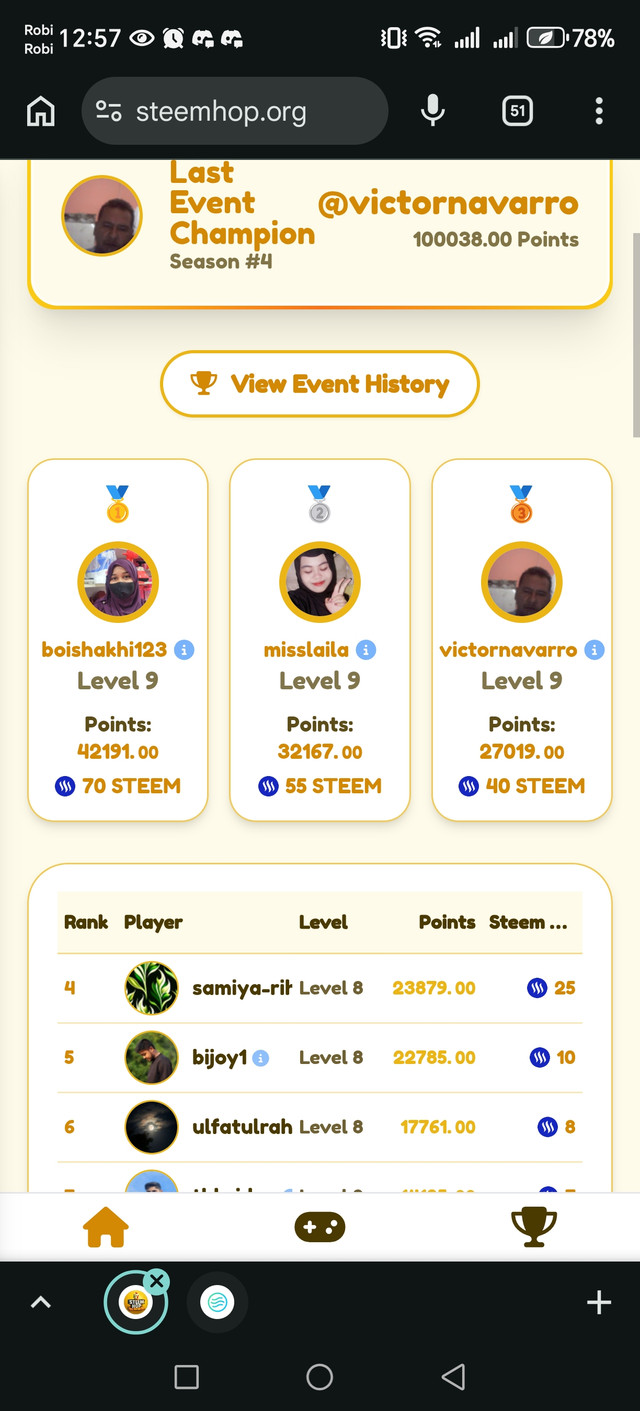The width and height of the screenshot is (640, 1411).
Task: Close the active Steem Hop tab
Action: pyautogui.click(x=157, y=1281)
